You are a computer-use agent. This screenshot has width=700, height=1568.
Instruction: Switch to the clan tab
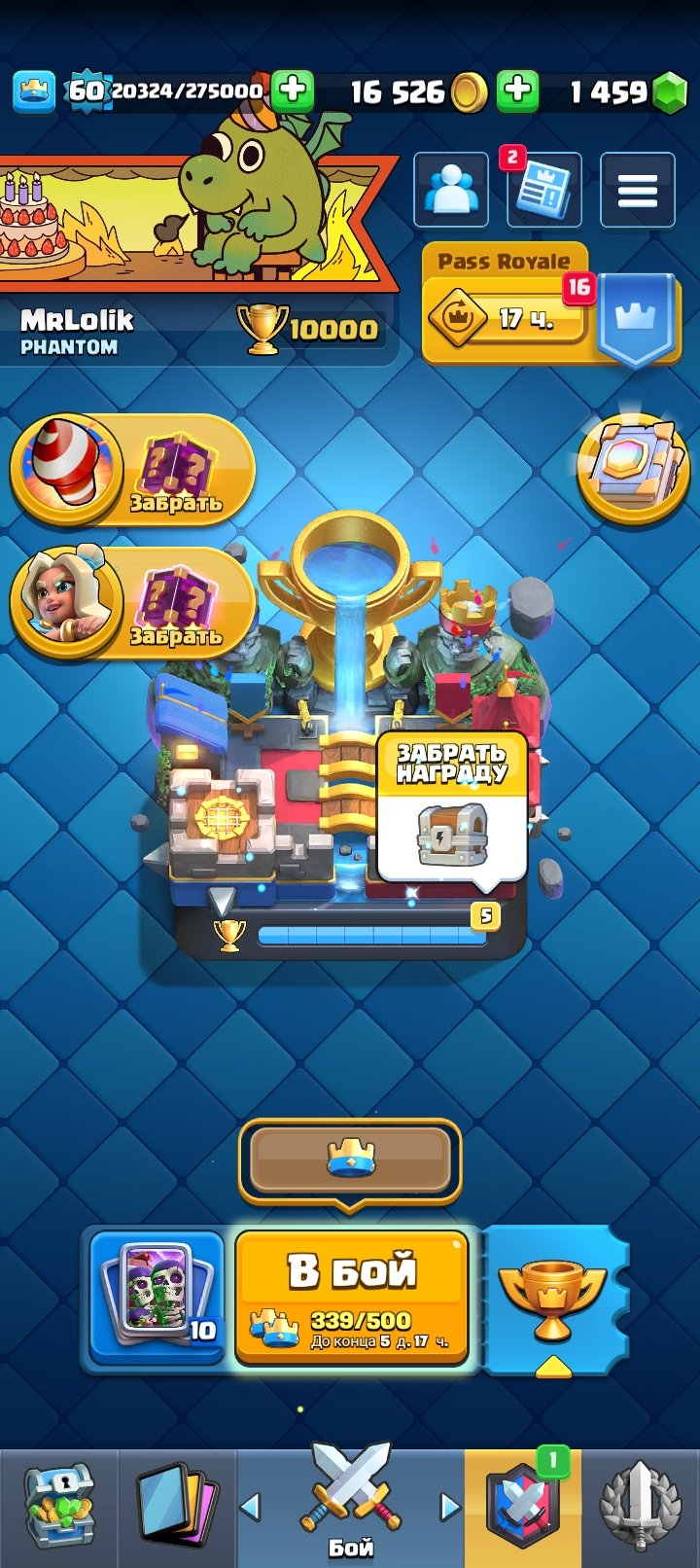coord(523,1508)
